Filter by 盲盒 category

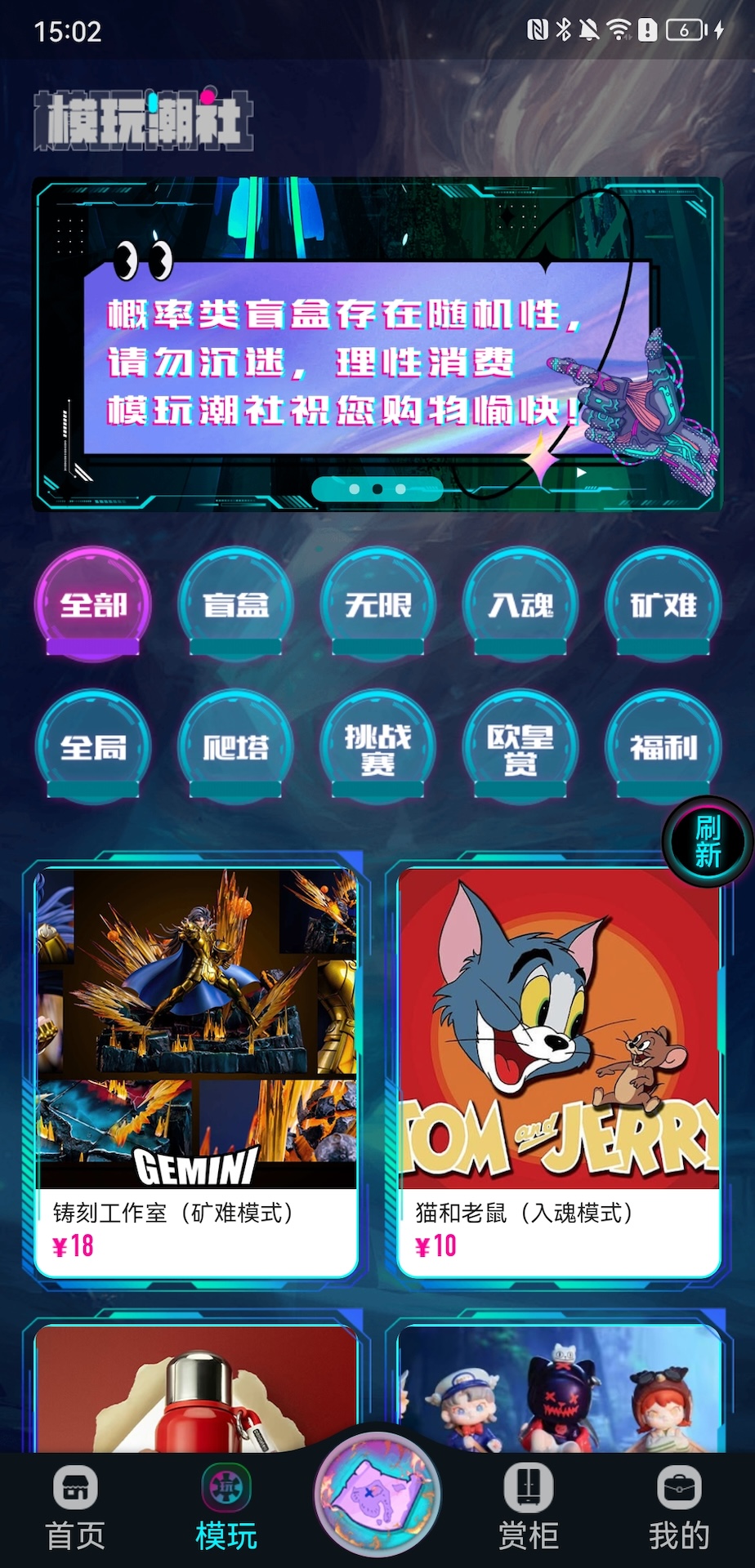[235, 604]
